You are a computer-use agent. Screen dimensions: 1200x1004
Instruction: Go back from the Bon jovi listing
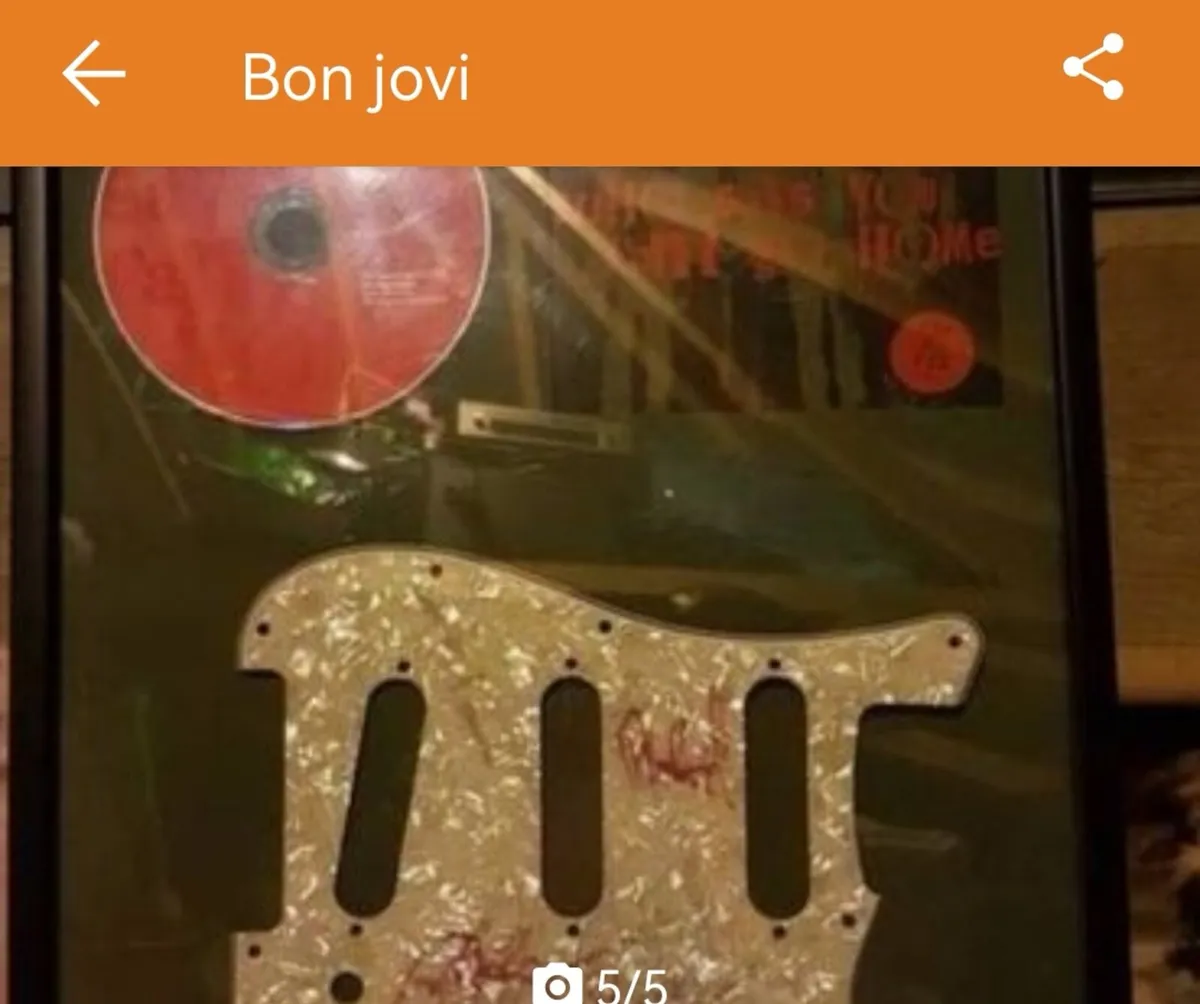pos(94,74)
